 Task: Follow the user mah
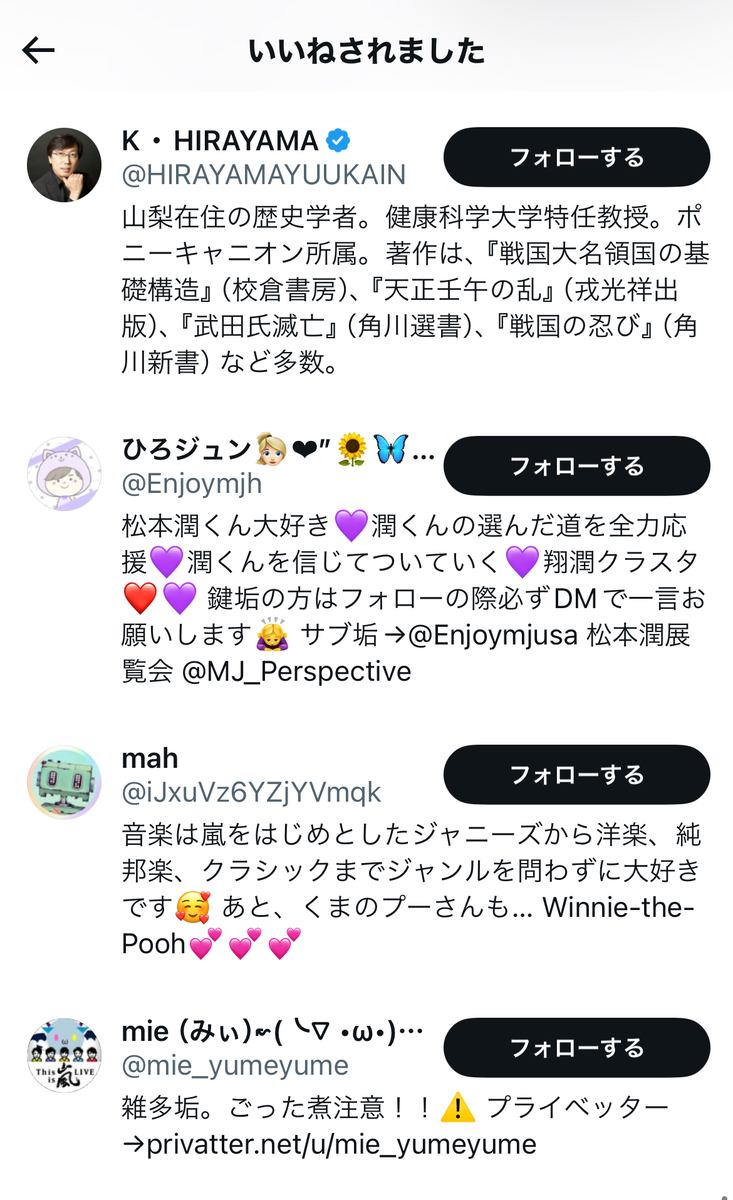pos(576,775)
